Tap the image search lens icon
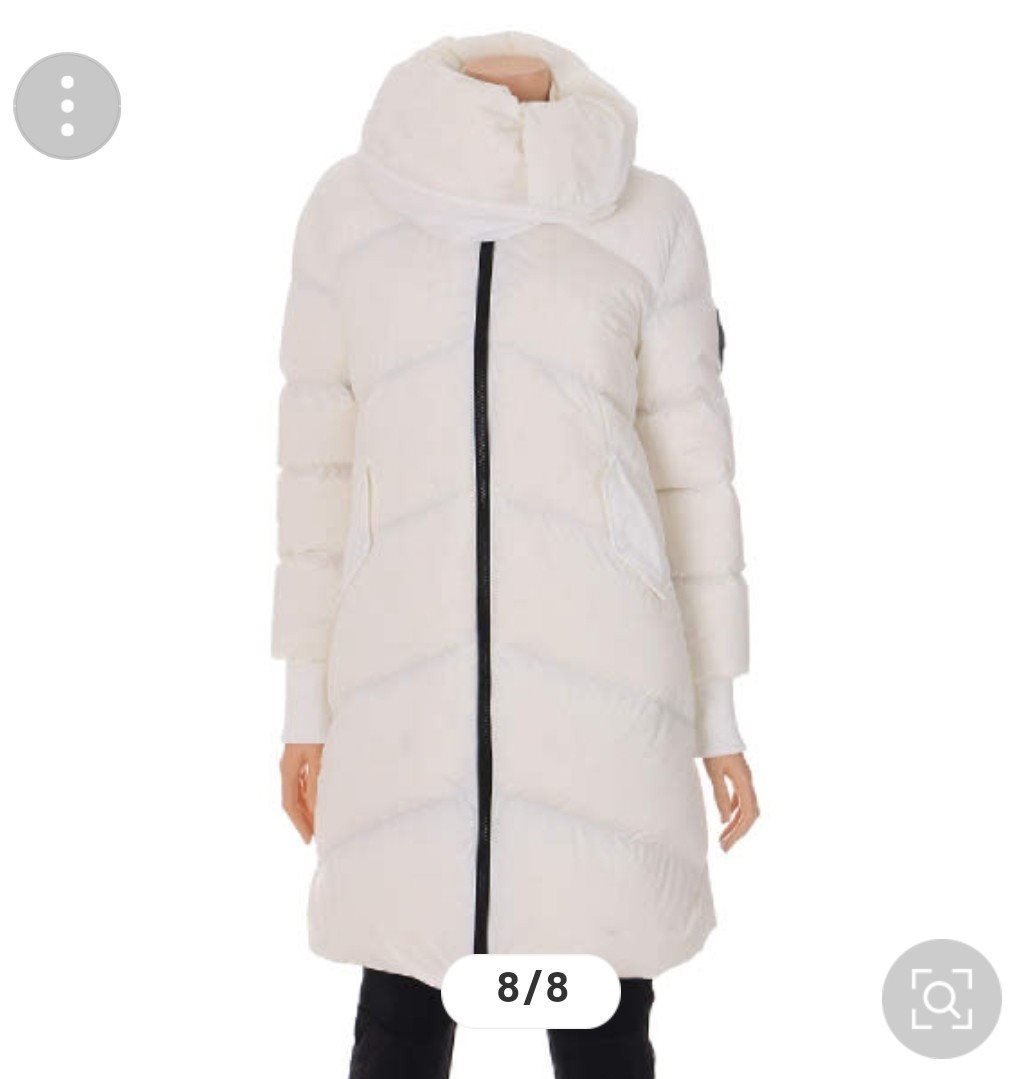The image size is (1016, 1079). click(941, 998)
